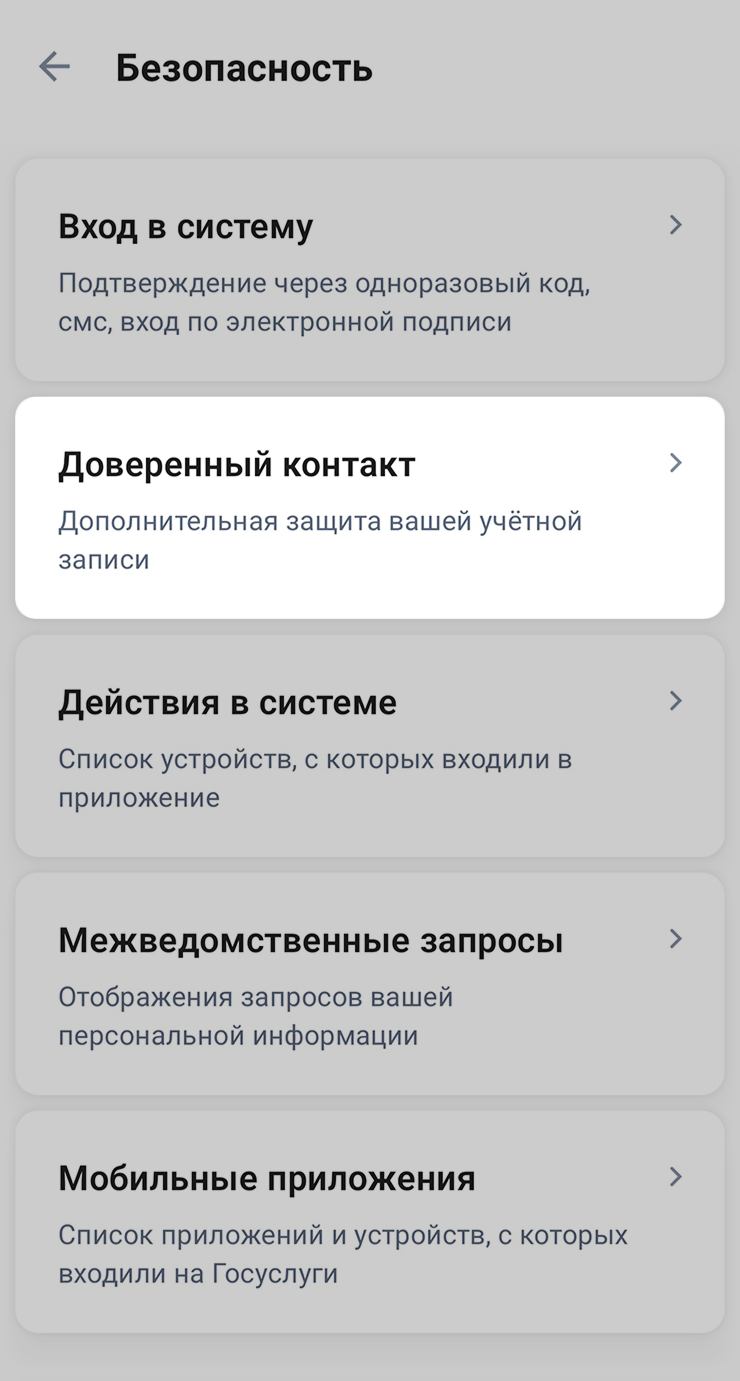740x1381 pixels.
Task: Open the Доверенный контакт section
Action: 369,508
